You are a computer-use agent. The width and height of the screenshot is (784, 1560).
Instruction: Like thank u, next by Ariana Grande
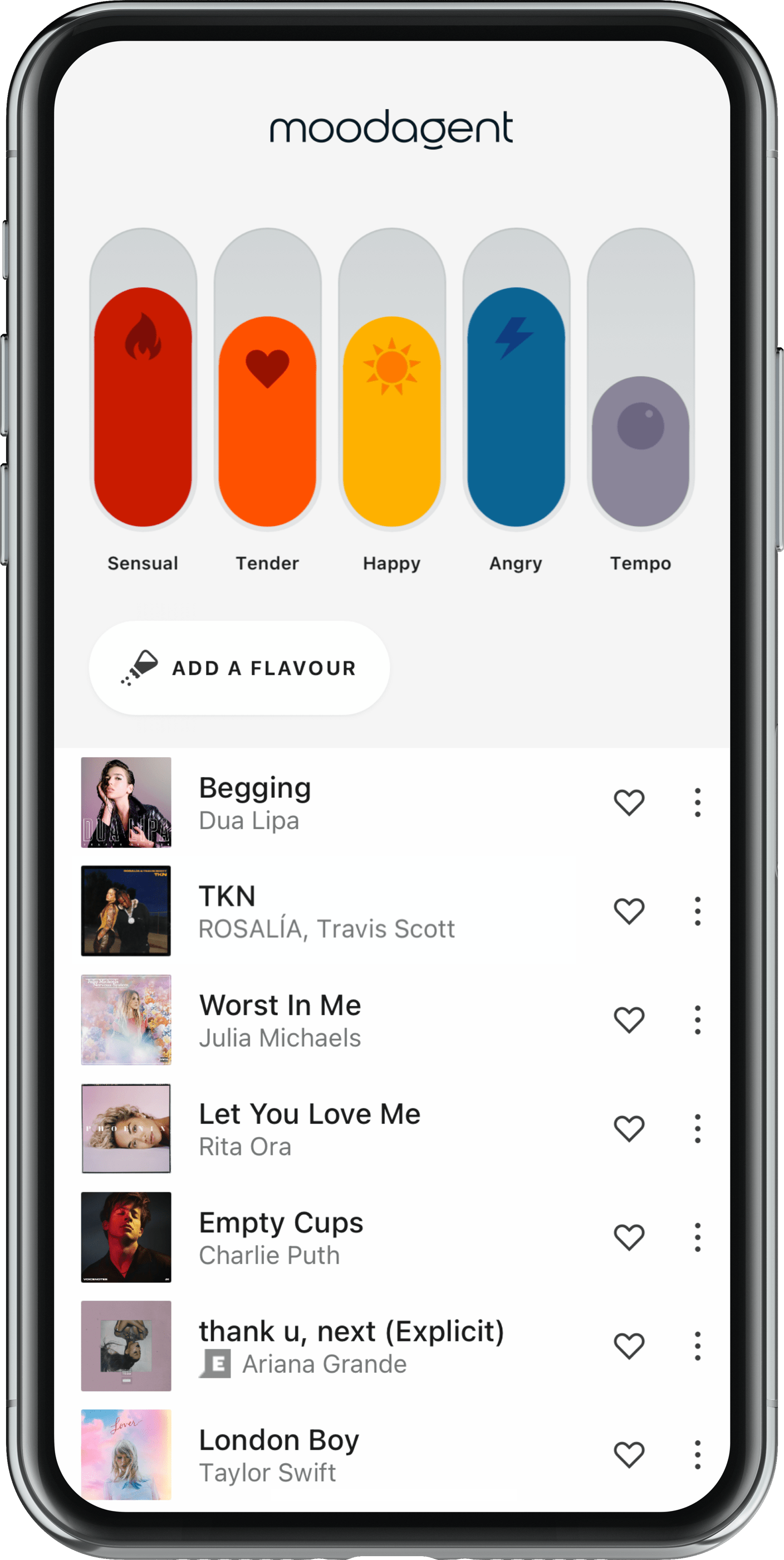point(629,1345)
